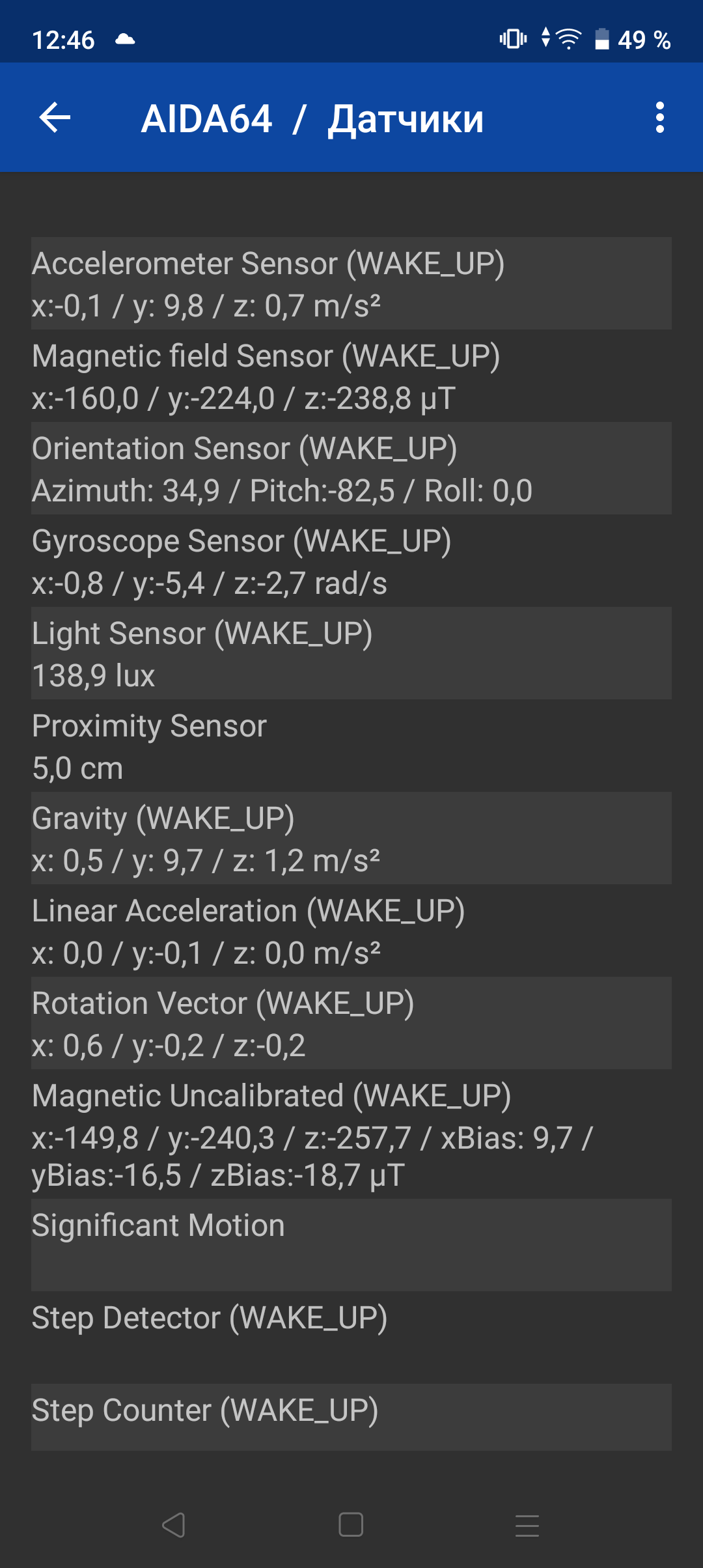The width and height of the screenshot is (703, 1568).
Task: Open the three-dot overflow menu
Action: click(x=659, y=118)
